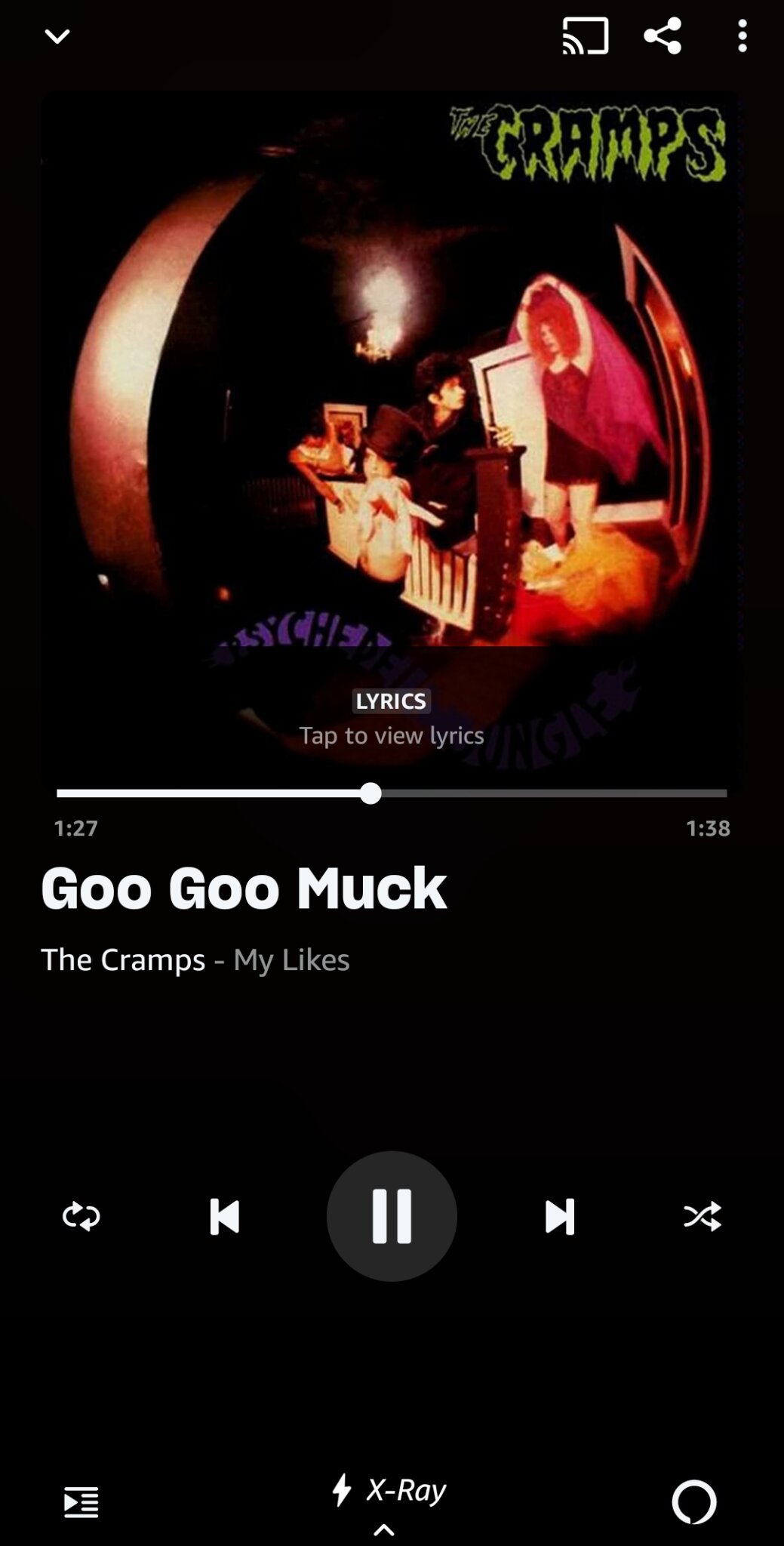Tap the X-Ray lightning icon
This screenshot has width=784, height=1546.
tap(343, 1489)
